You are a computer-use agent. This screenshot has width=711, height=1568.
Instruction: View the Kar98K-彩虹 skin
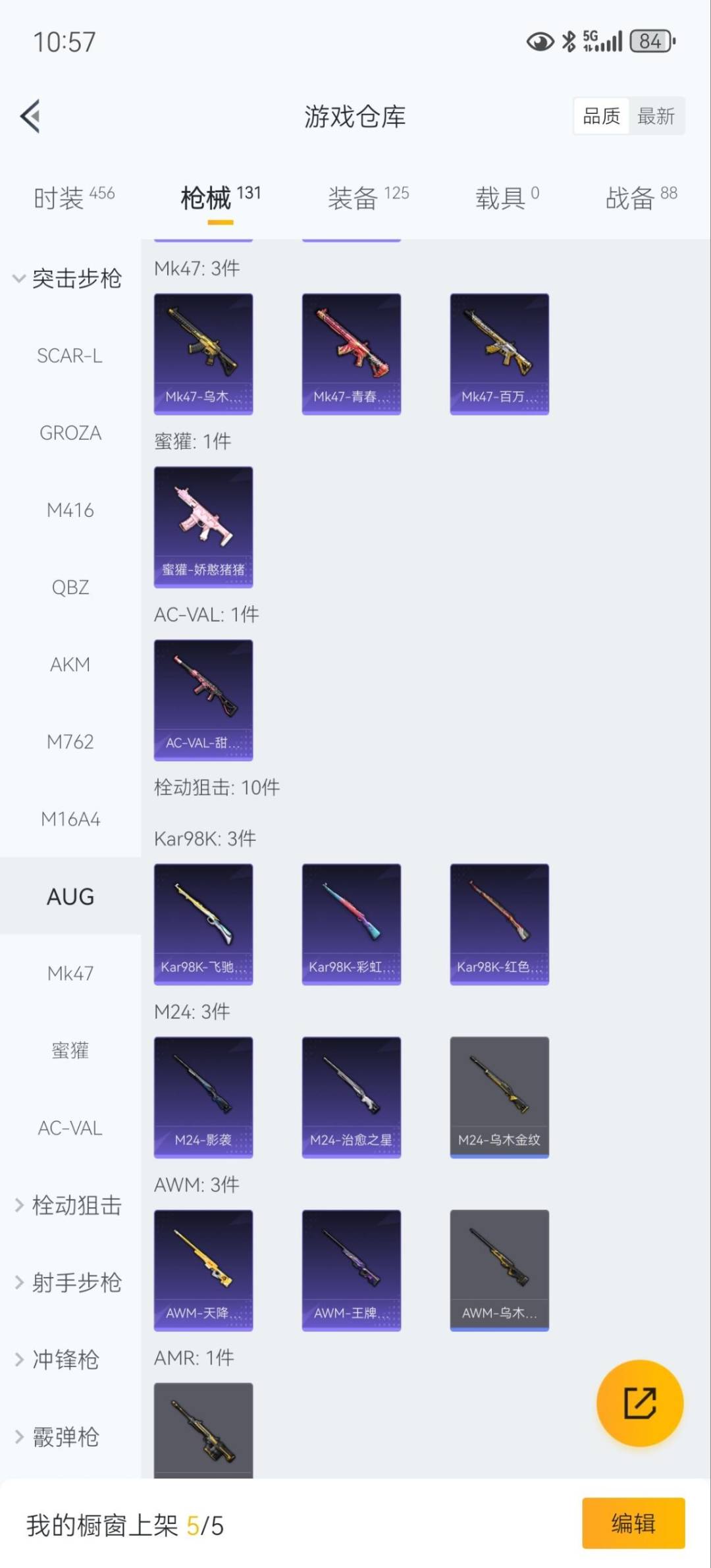pyautogui.click(x=352, y=924)
